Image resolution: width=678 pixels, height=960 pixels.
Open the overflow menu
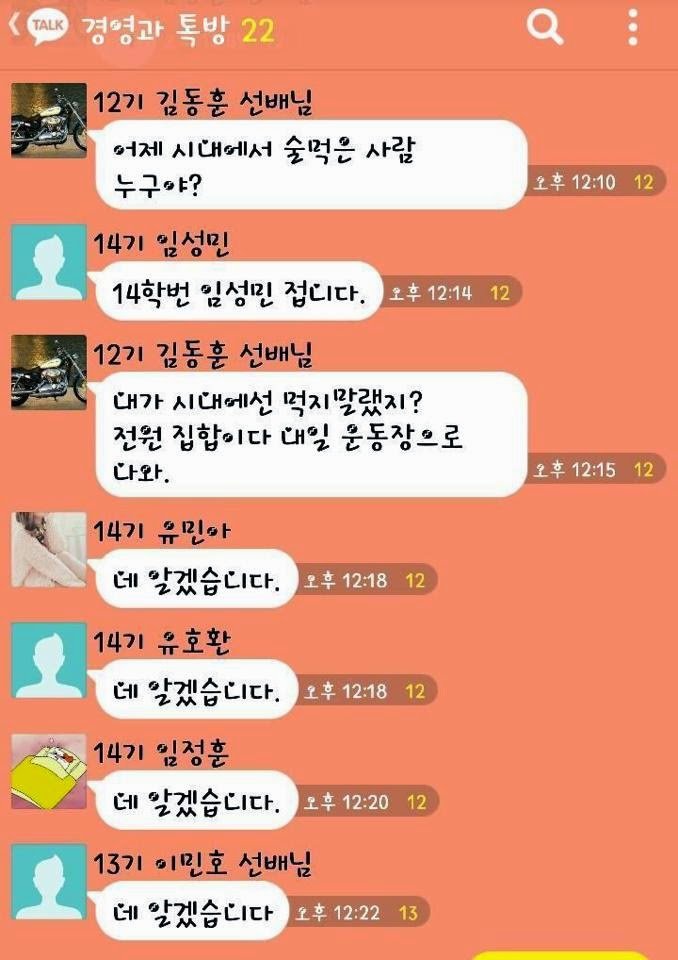(633, 28)
